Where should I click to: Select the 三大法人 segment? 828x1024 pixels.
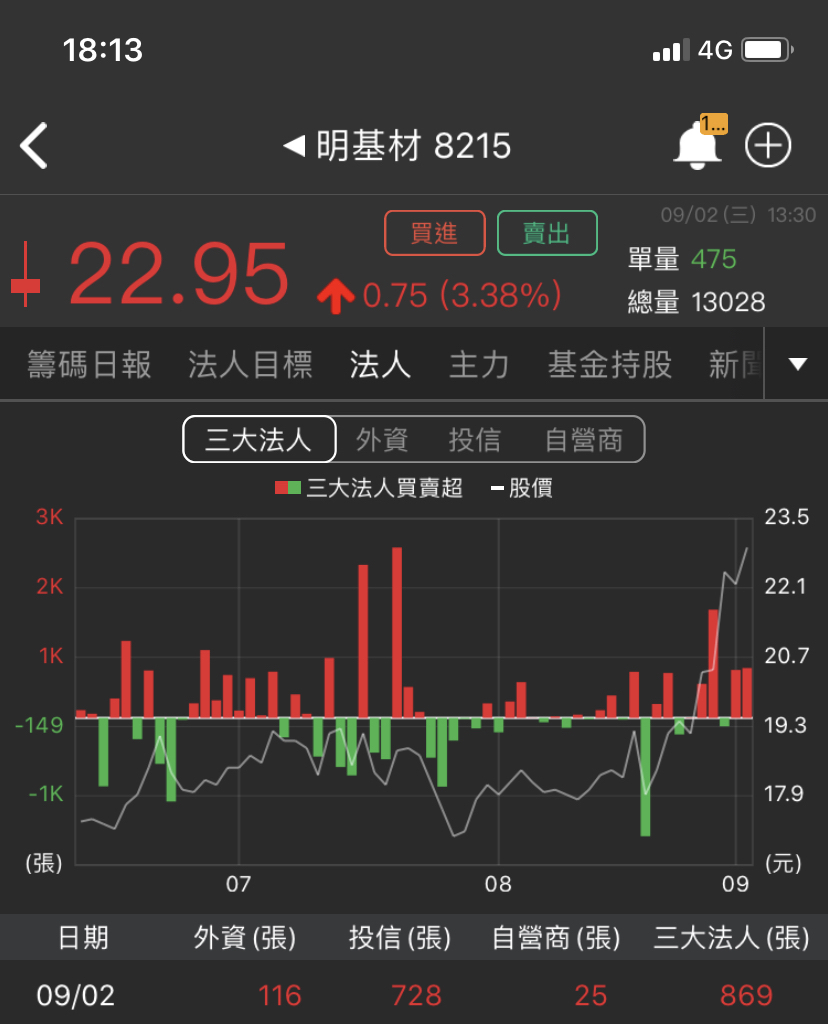click(258, 439)
